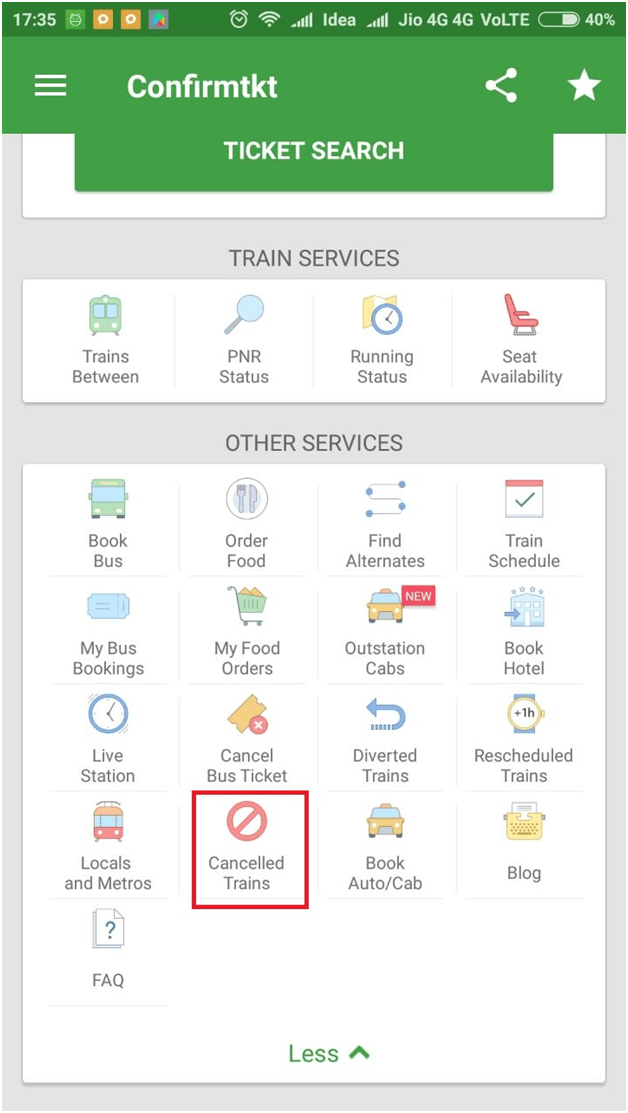Tap the star icon in app bar
This screenshot has width=628, height=1113.
(x=584, y=86)
